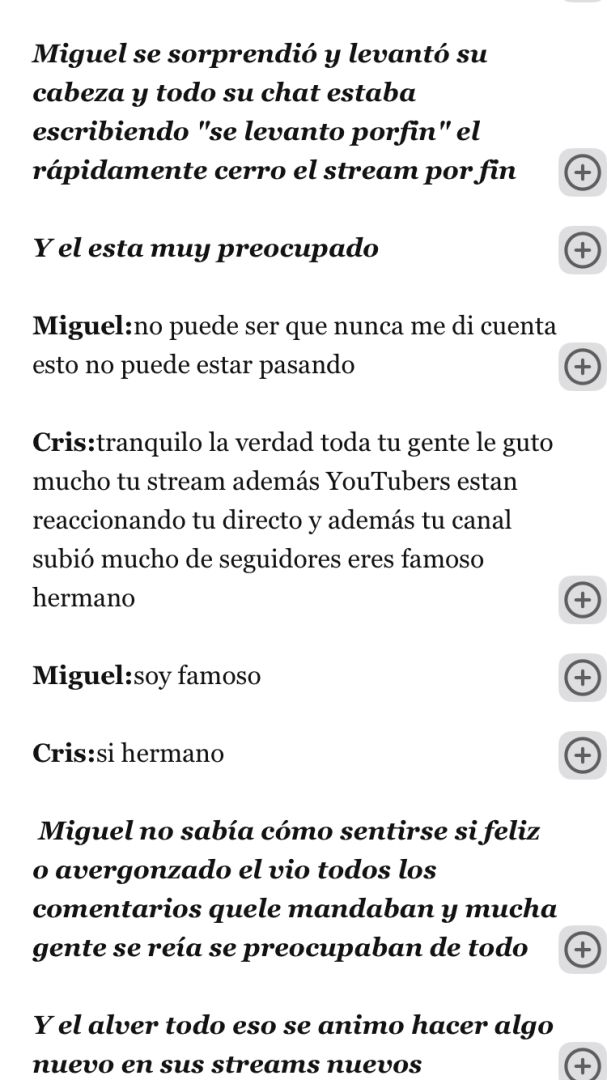Add comment on "Y el esta muy preocupado"

point(582,249)
